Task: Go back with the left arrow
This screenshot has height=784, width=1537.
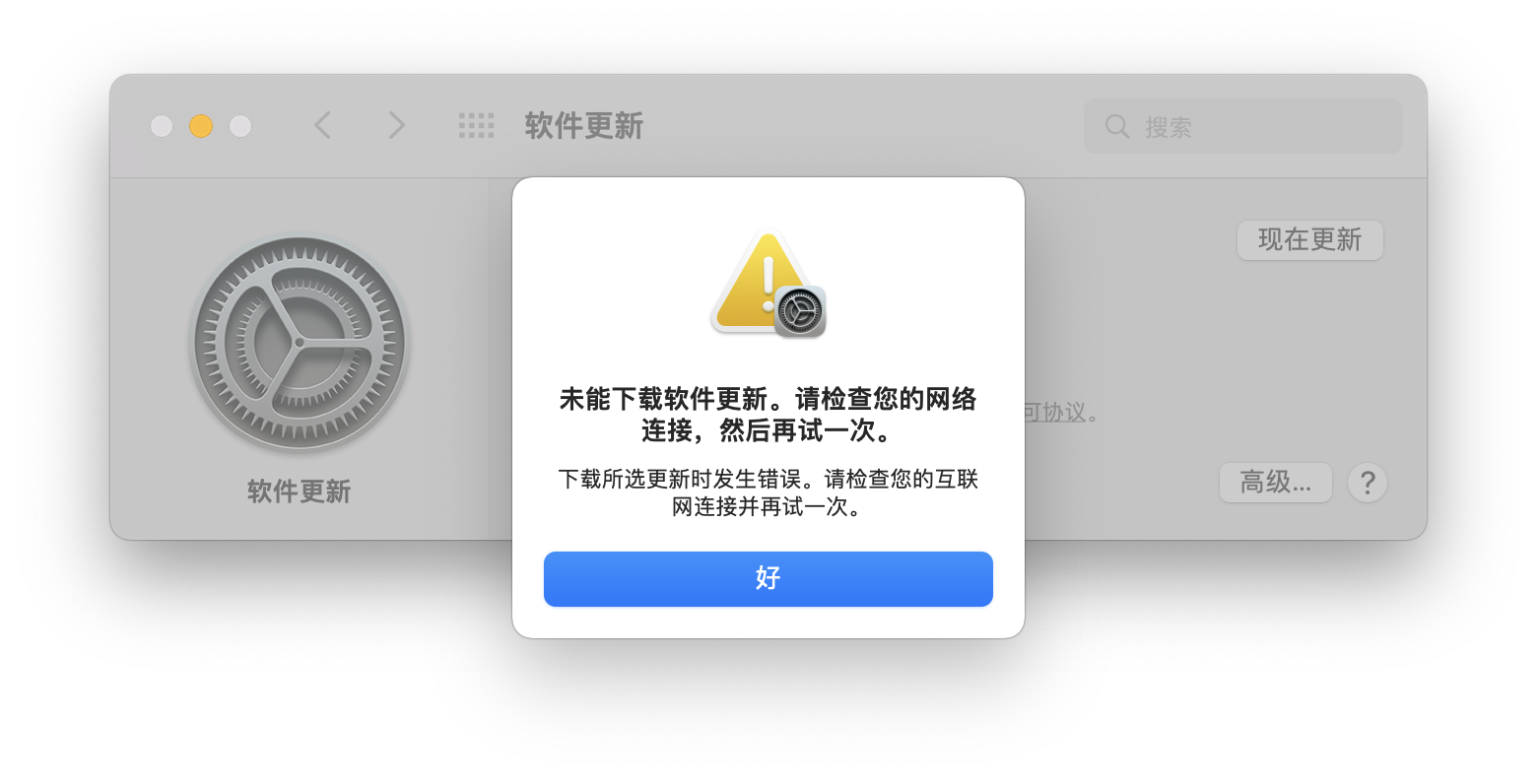Action: 322,125
